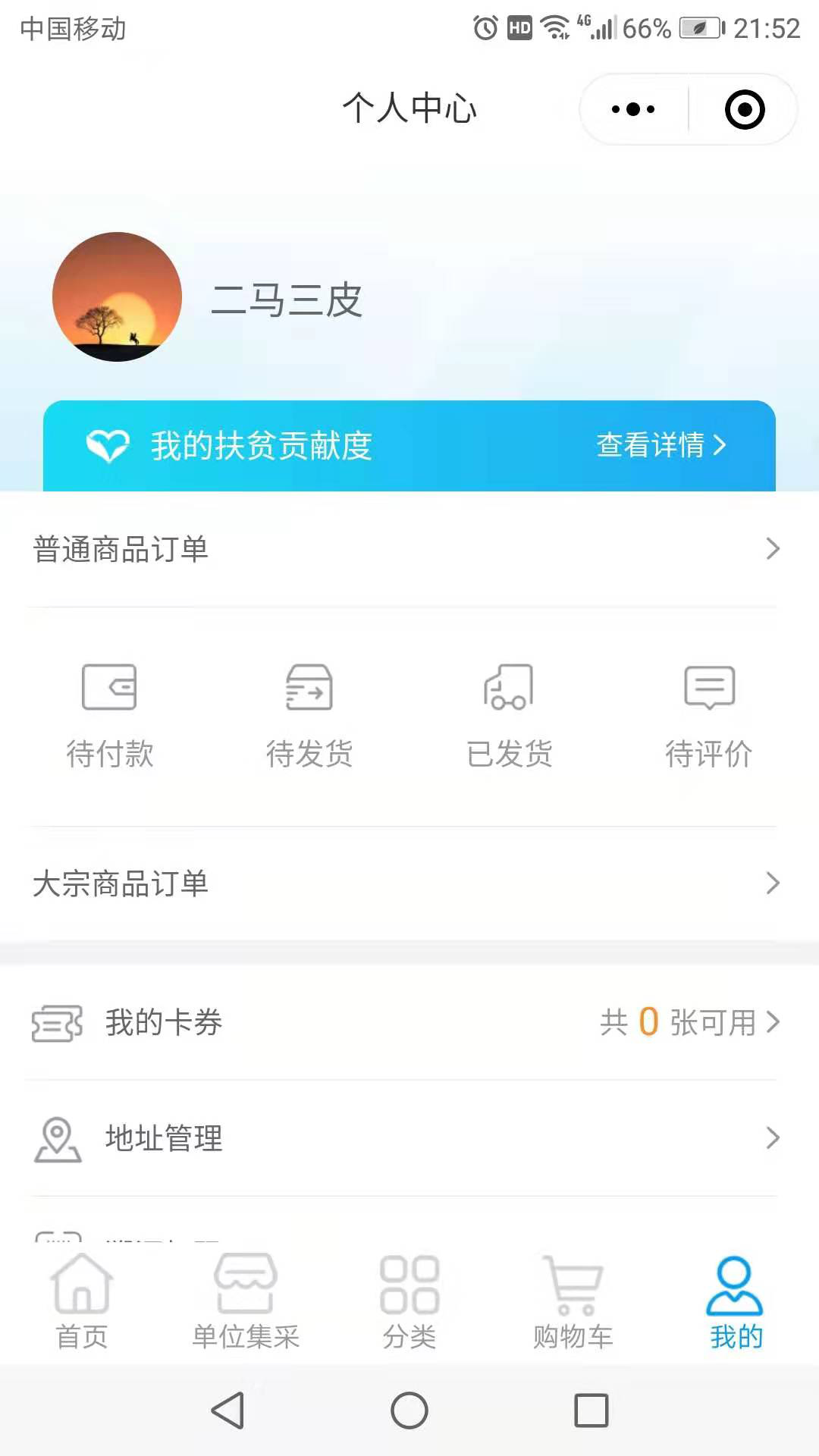
Task: Go to the system home screen
Action: click(409, 1410)
